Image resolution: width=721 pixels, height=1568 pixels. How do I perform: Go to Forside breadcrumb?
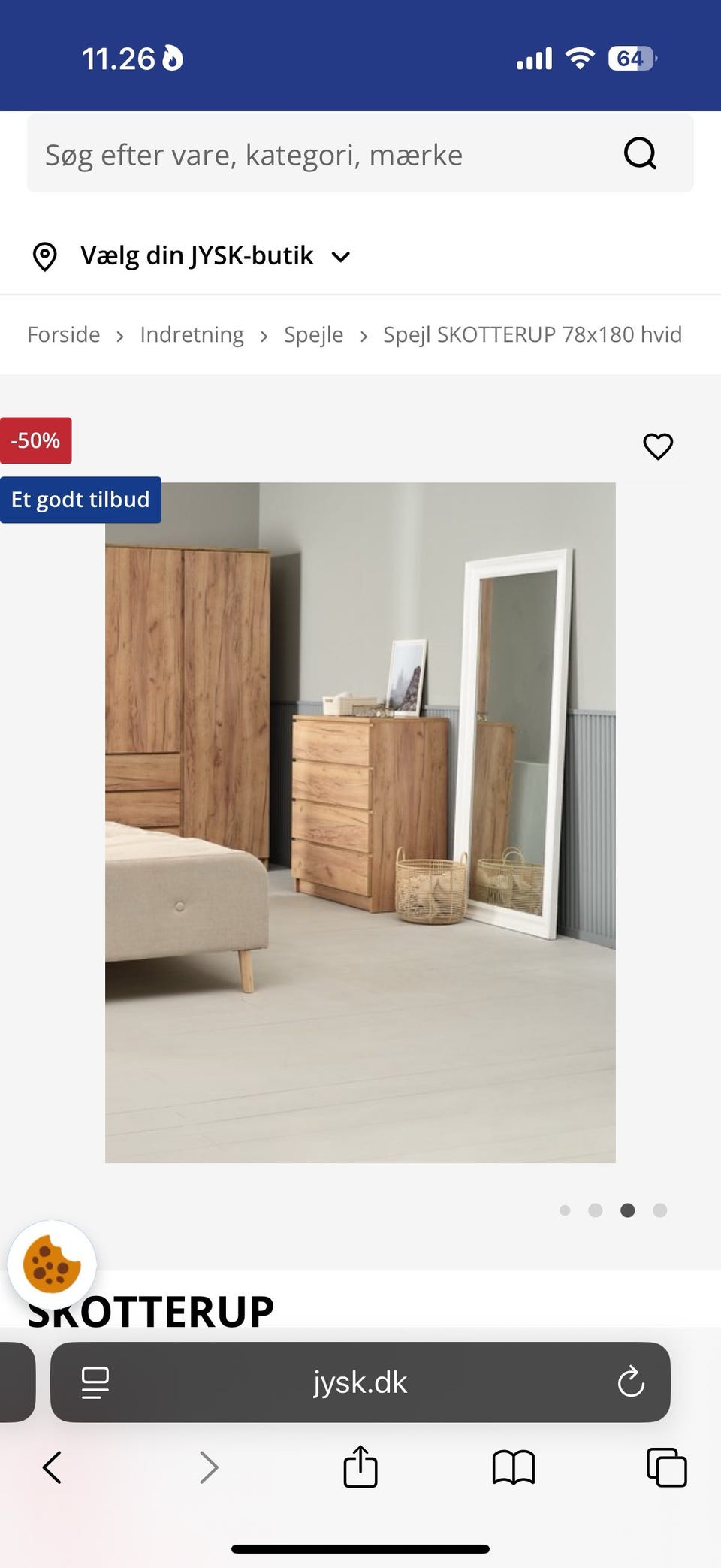tap(63, 334)
